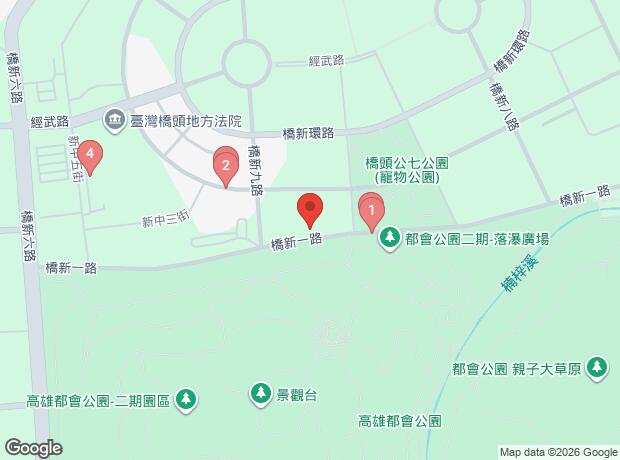Select 都會公園二期-落瀑廣場 park icon
This screenshot has width=620, height=460.
390,239
